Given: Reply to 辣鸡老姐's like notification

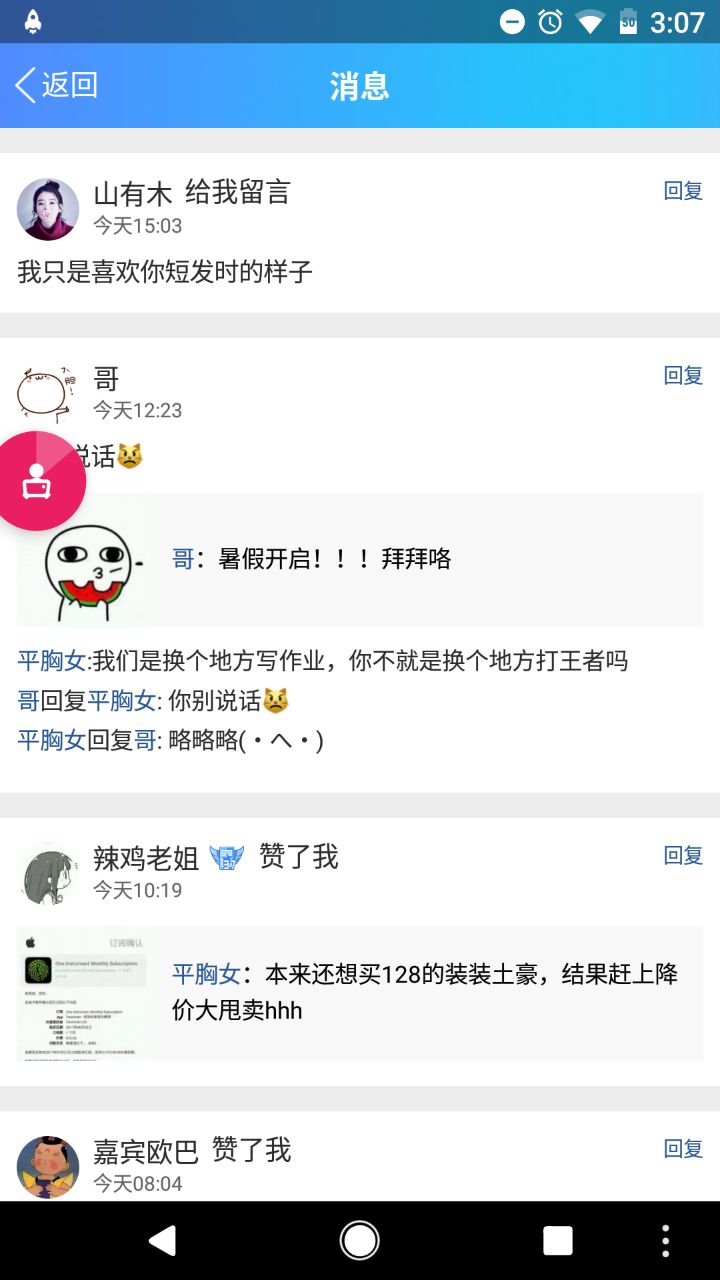Looking at the screenshot, I should (683, 855).
